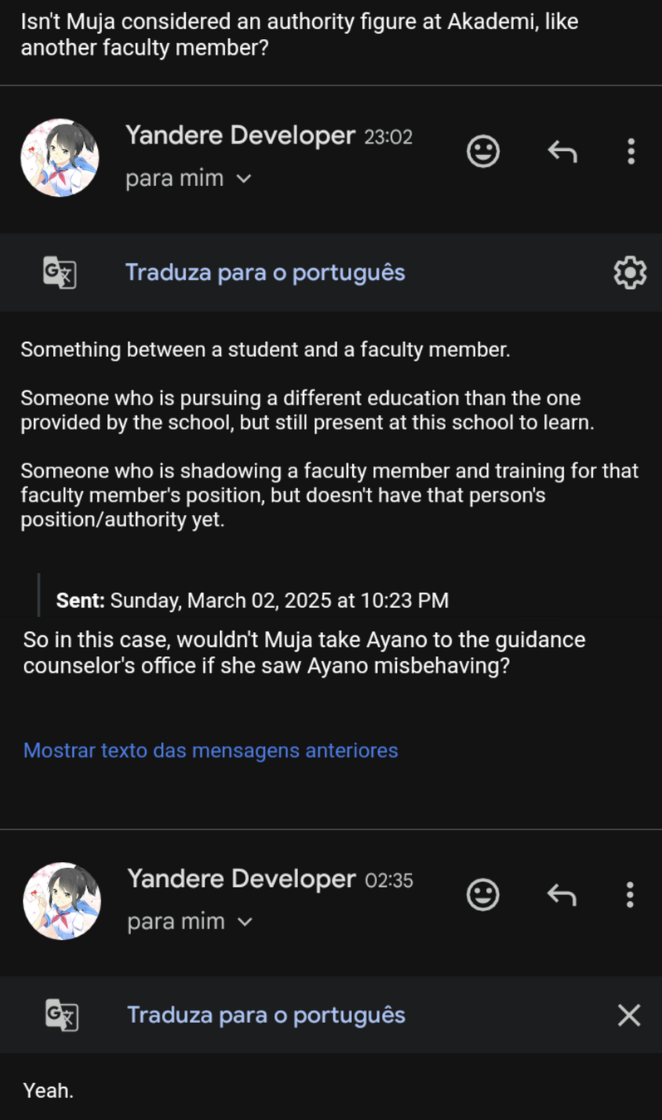
Task: Reply to the 23:02 message
Action: (563, 152)
